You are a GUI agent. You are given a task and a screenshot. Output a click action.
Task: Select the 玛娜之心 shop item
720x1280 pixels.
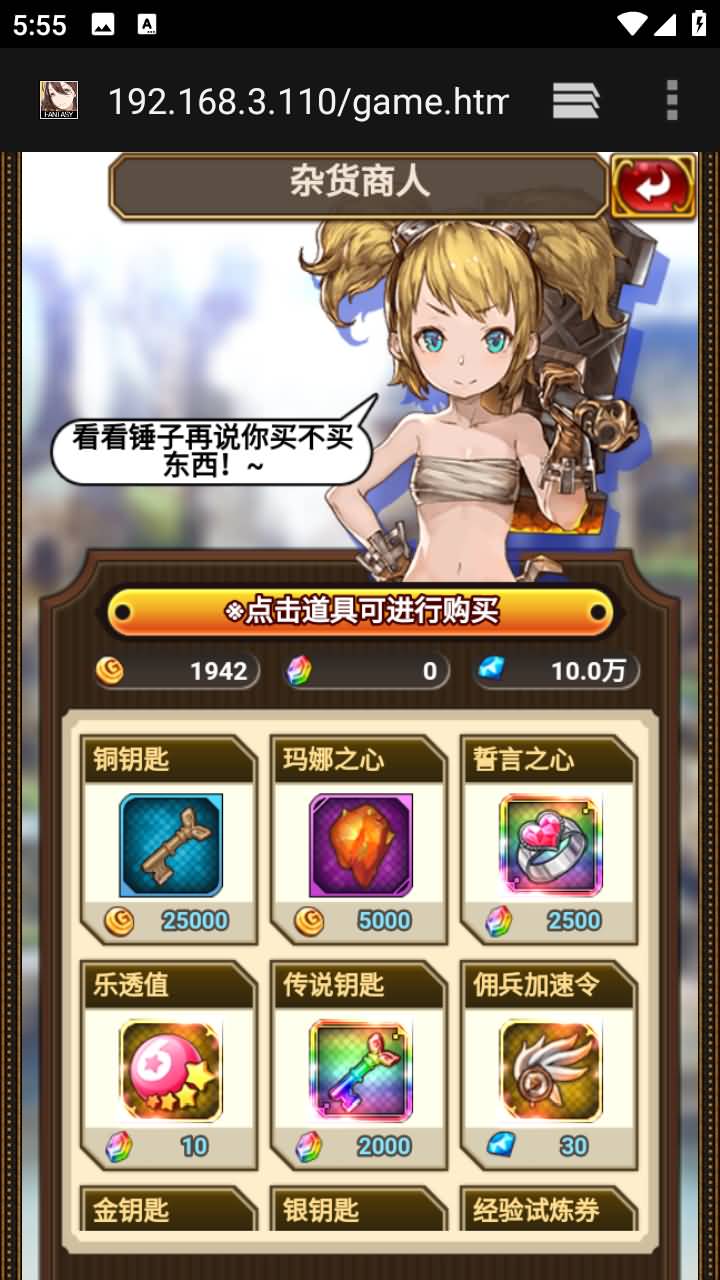359,840
